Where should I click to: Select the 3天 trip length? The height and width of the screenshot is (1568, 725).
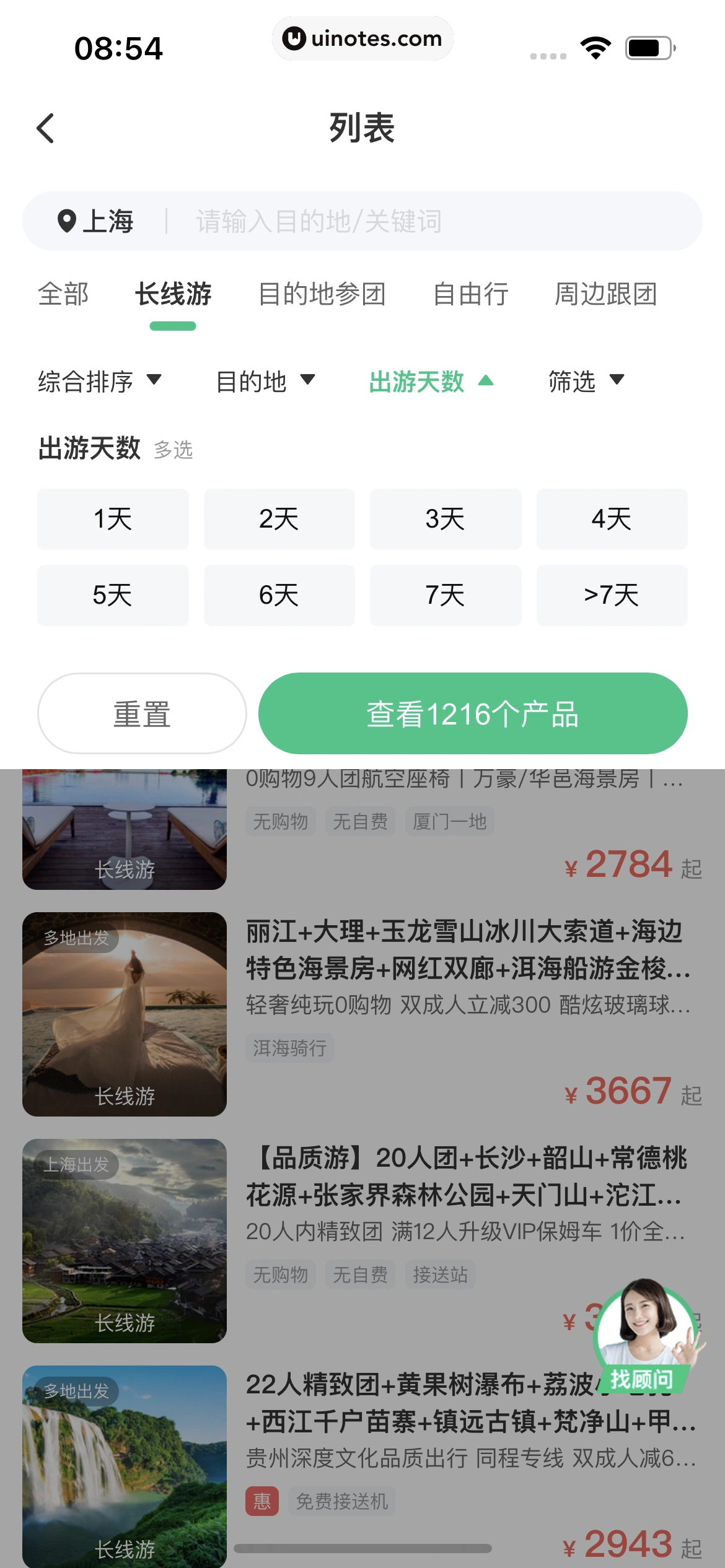[x=446, y=519]
